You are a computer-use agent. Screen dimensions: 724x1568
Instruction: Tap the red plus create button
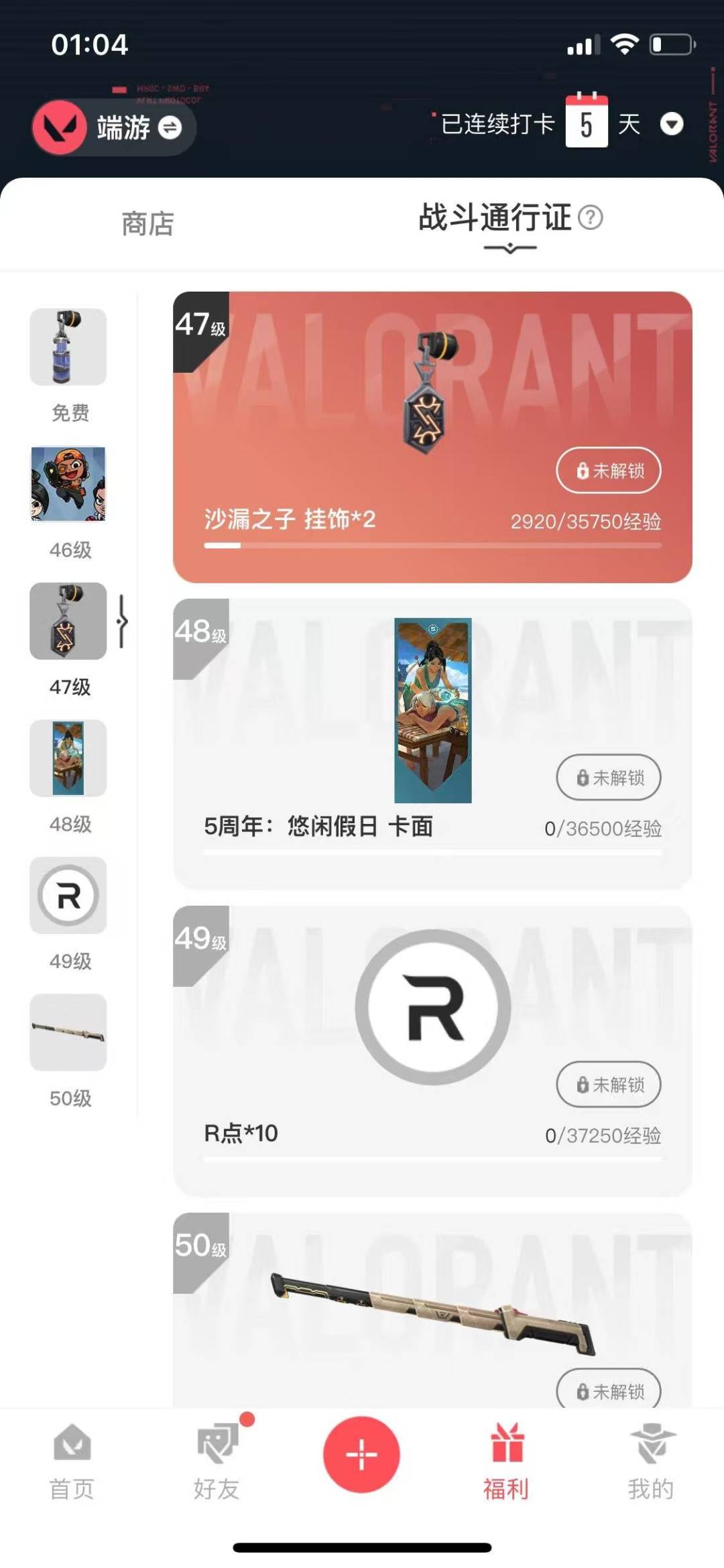[x=361, y=1455]
